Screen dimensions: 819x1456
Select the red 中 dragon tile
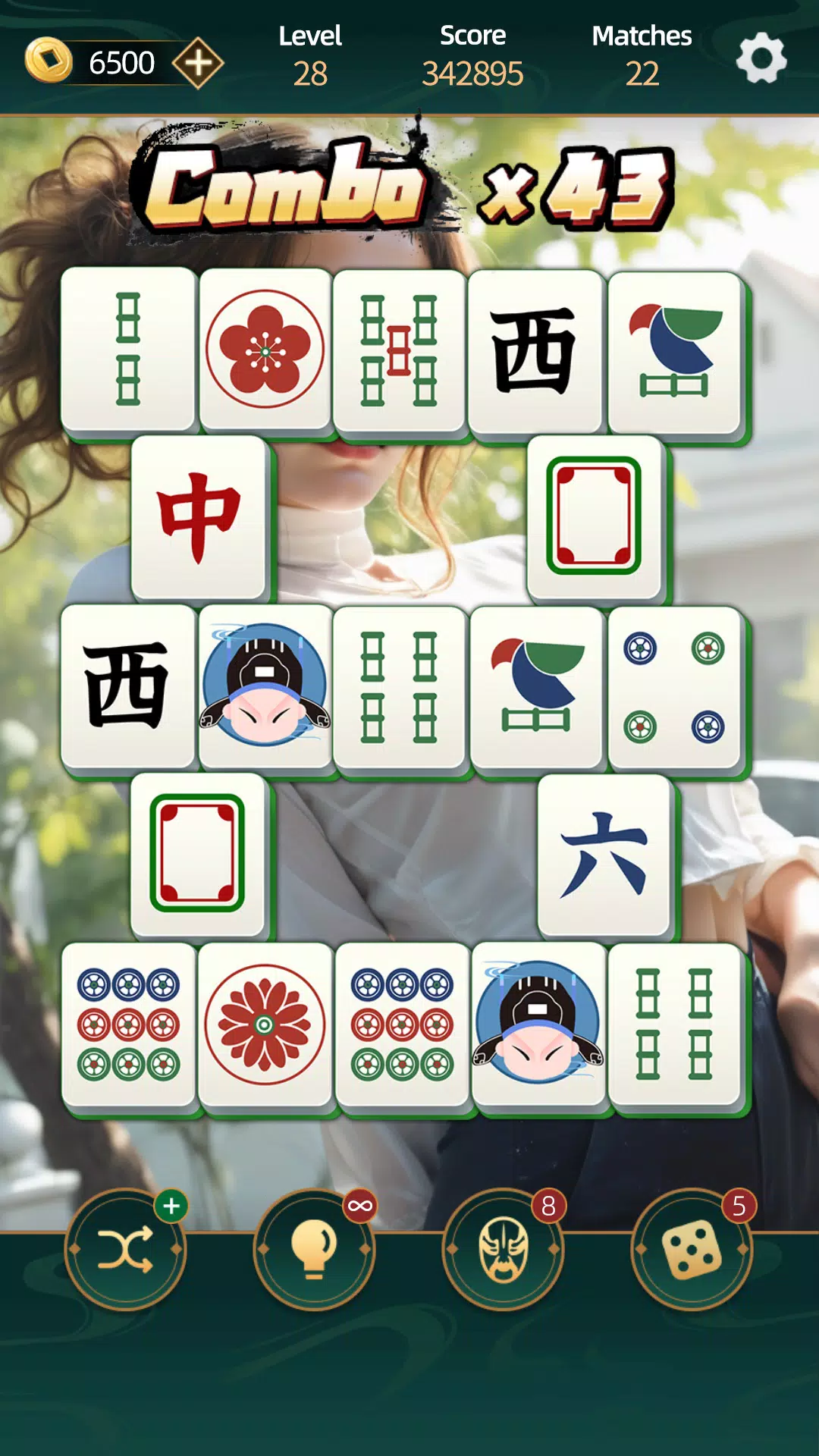tap(199, 517)
